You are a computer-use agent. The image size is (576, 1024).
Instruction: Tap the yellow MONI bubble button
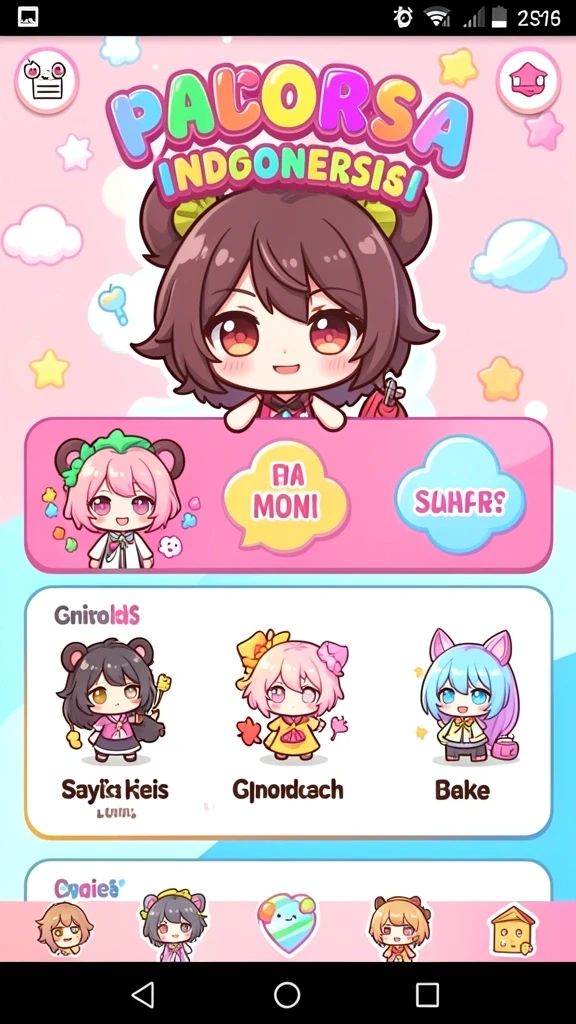287,494
